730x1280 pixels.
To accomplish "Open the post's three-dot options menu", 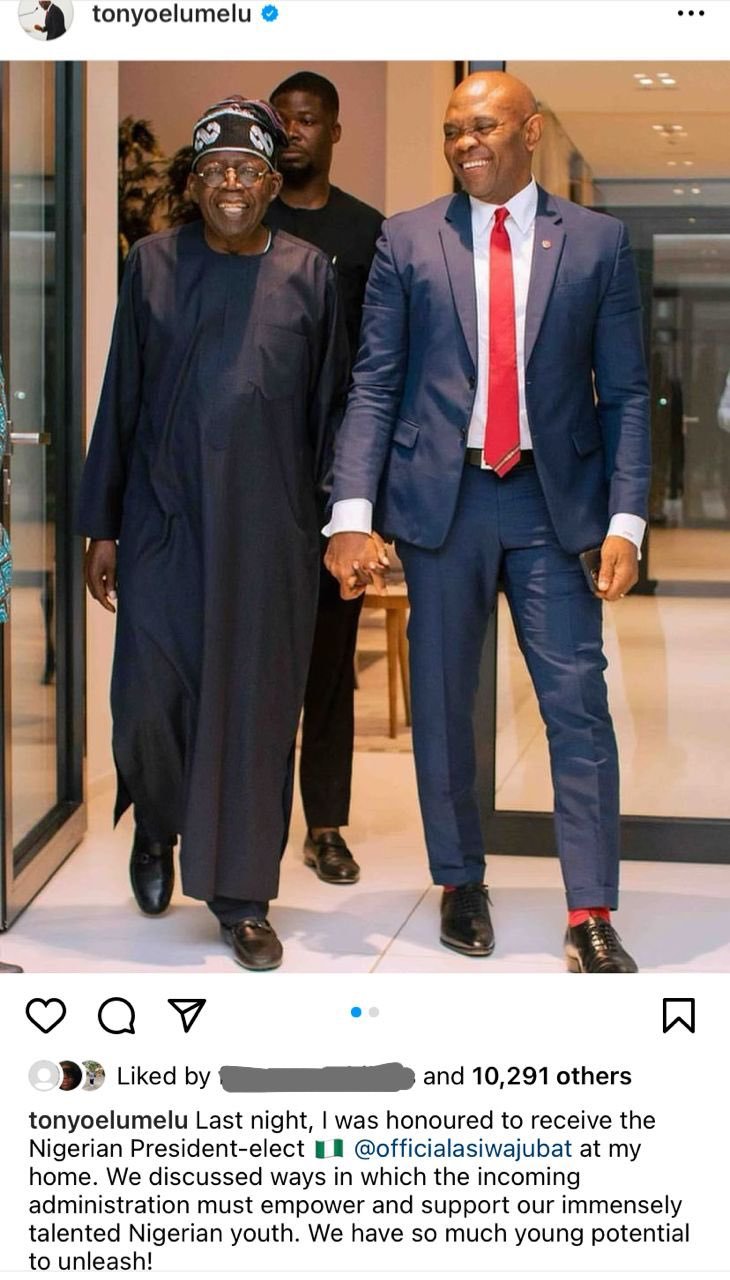I will [690, 14].
